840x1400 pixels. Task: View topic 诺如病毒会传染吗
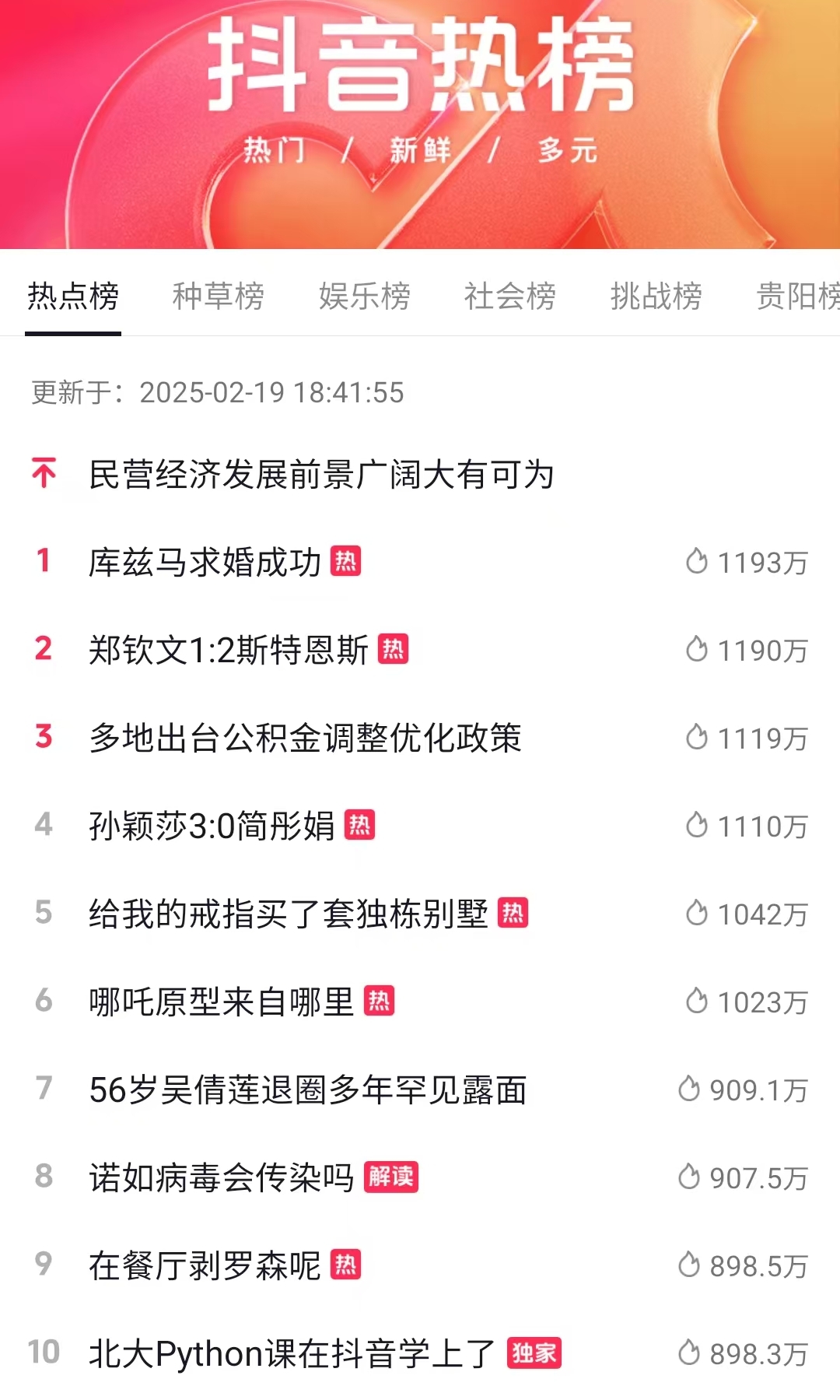[420, 1177]
